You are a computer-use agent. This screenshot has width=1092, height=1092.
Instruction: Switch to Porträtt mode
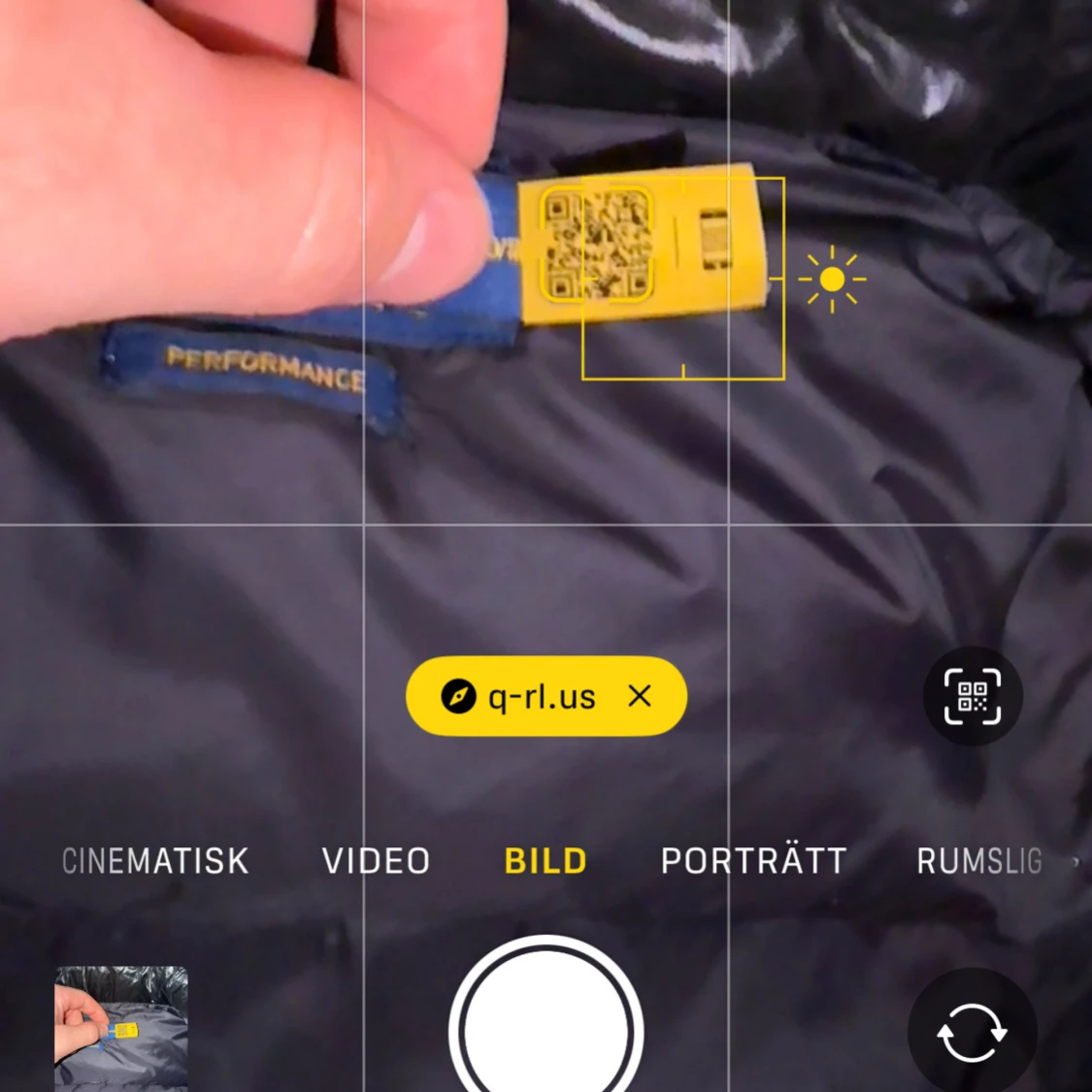753,861
